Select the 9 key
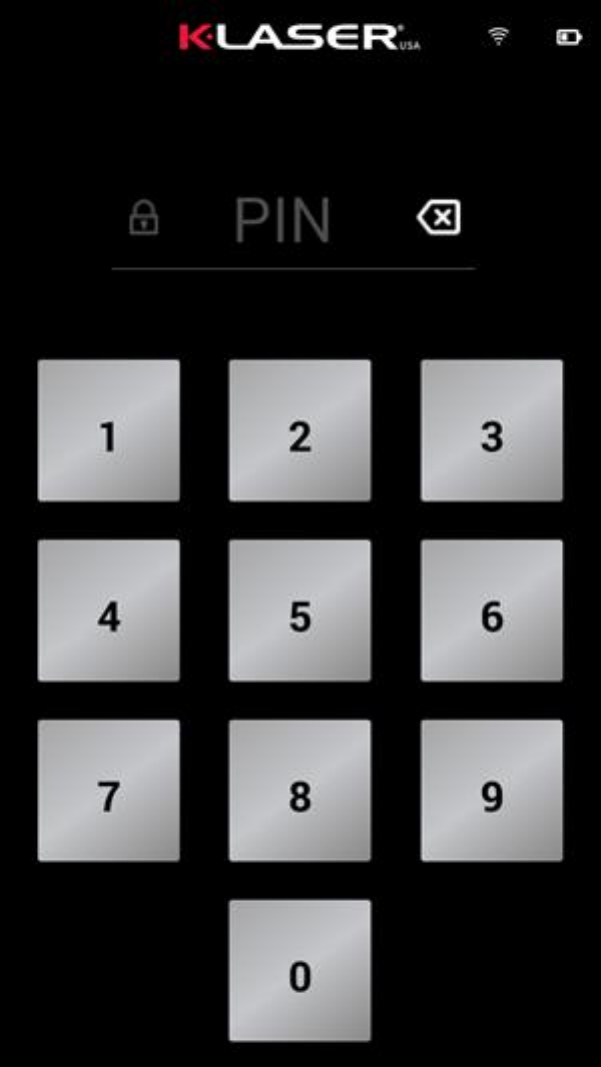 [x=492, y=791]
